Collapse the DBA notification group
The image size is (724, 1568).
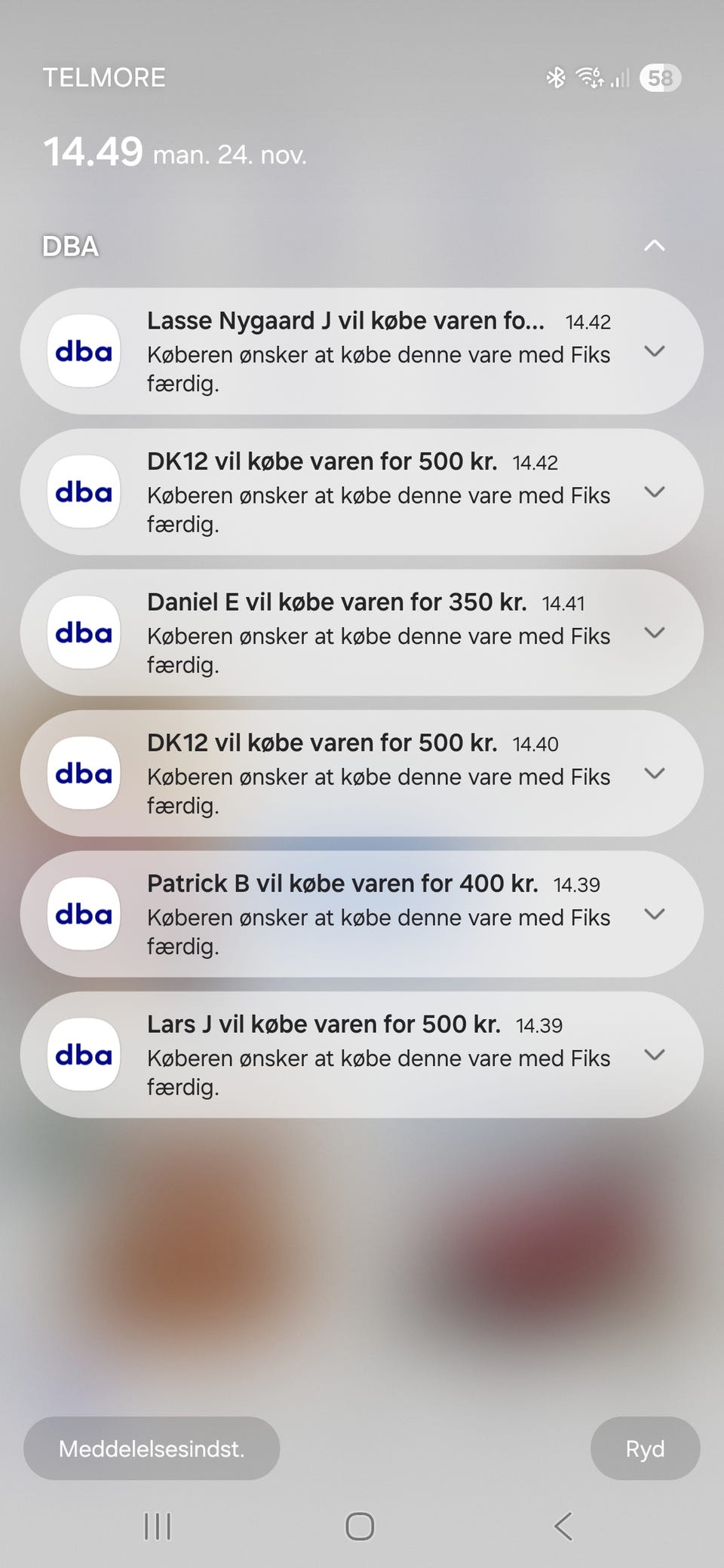click(x=654, y=246)
